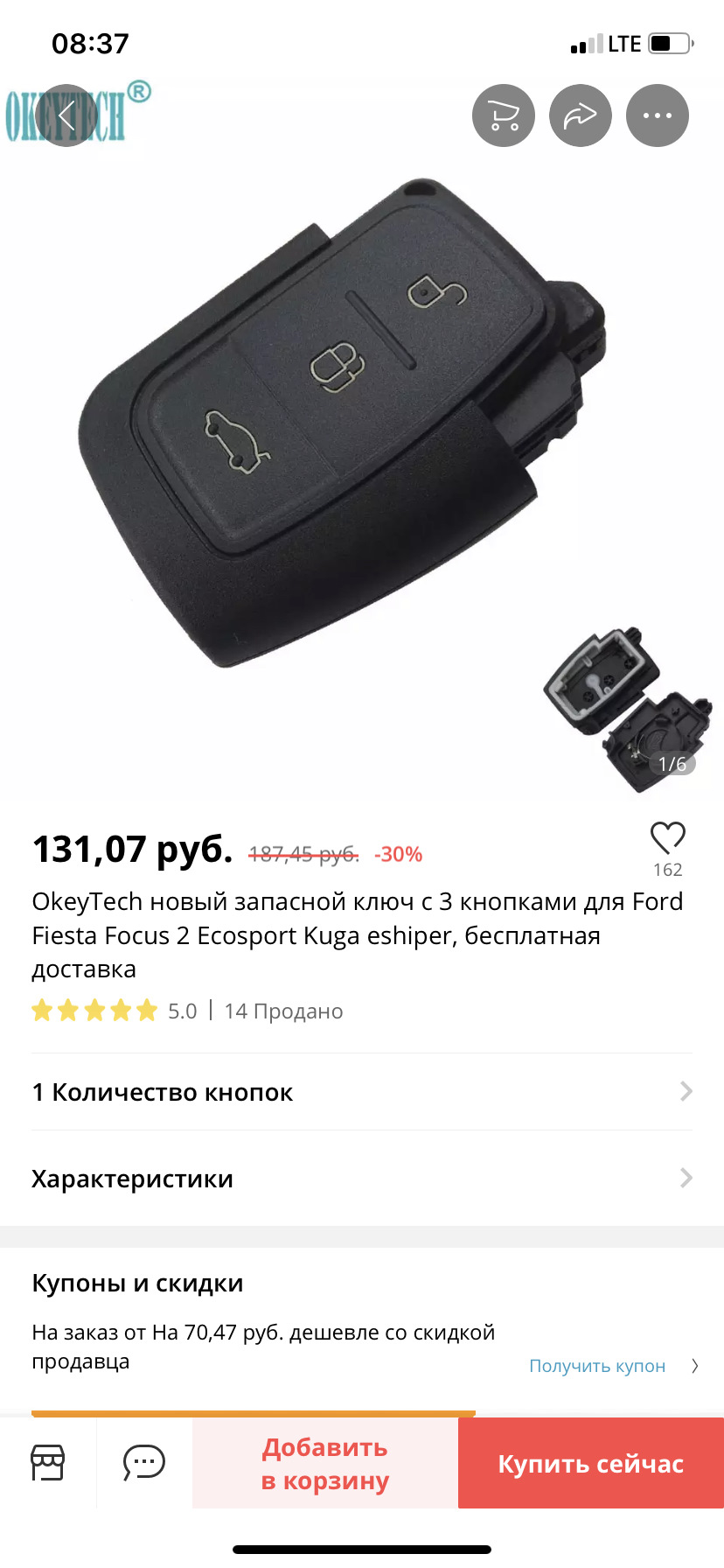The width and height of the screenshot is (724, 1568).
Task: Message the seller via chat icon
Action: (x=144, y=1462)
